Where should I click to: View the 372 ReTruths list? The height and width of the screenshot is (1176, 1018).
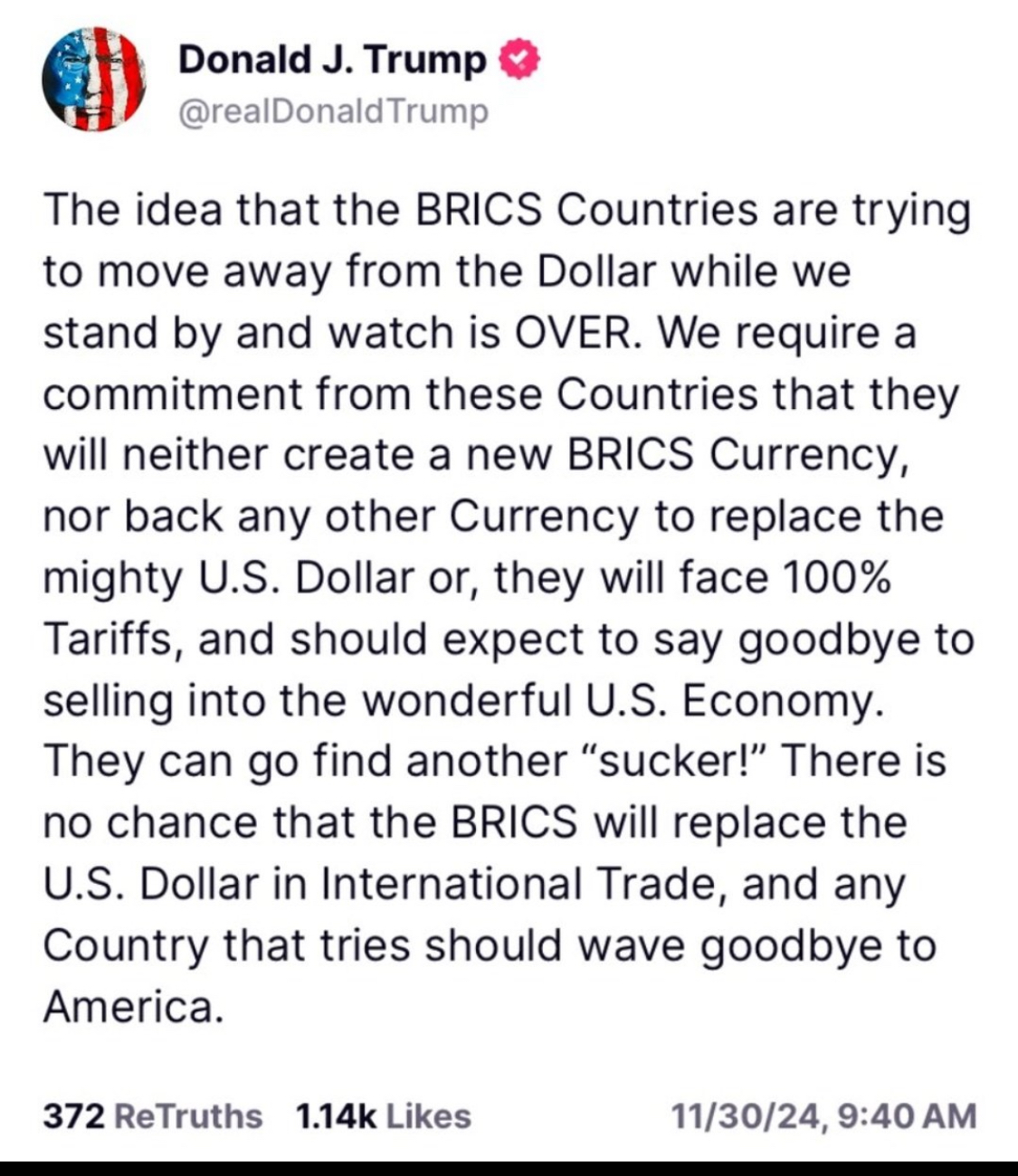(x=153, y=1115)
